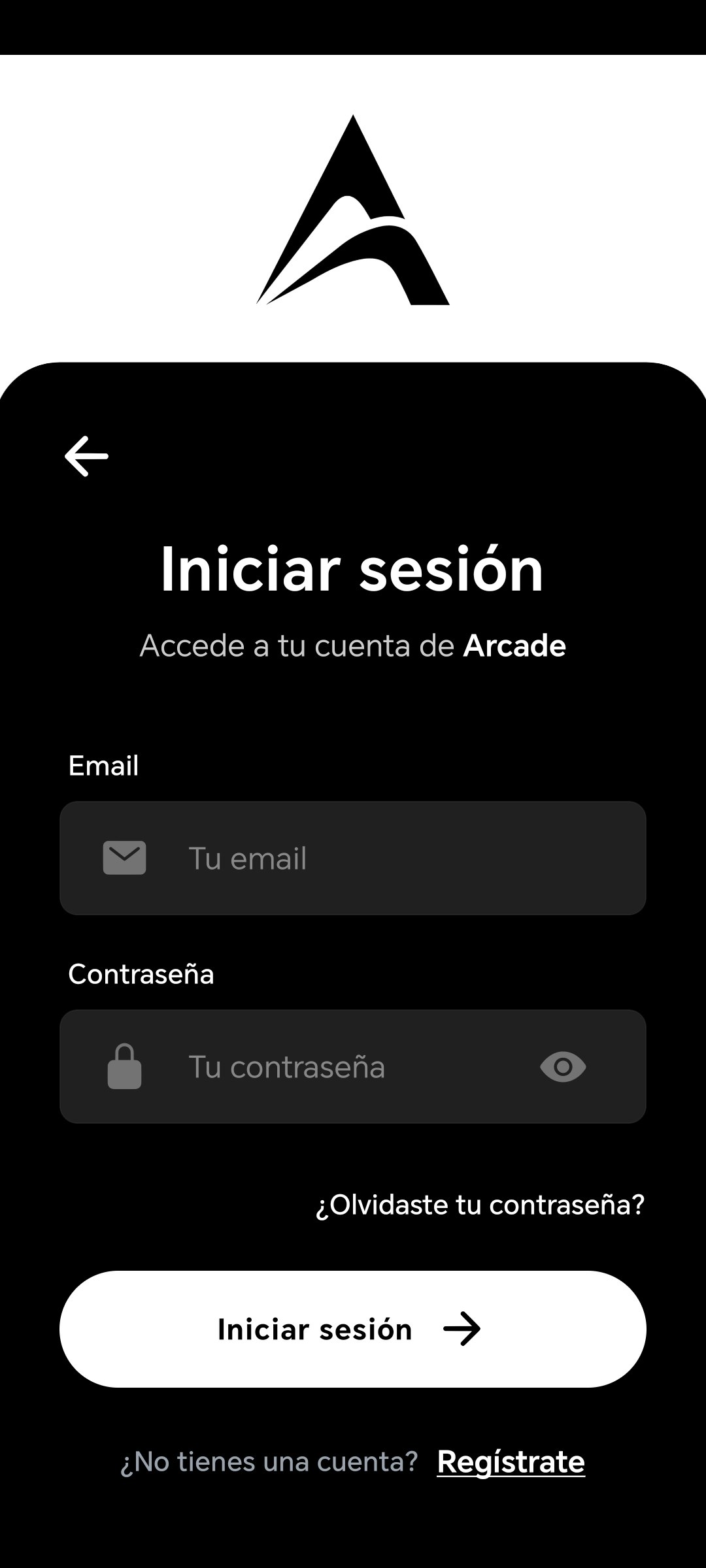Click the left-pointing navigation arrow
Viewport: 706px width, 1568px height.
click(86, 455)
